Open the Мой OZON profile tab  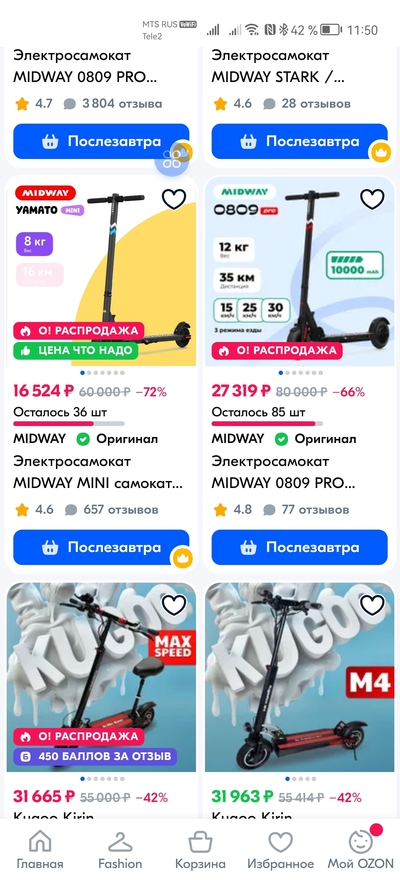click(x=361, y=850)
